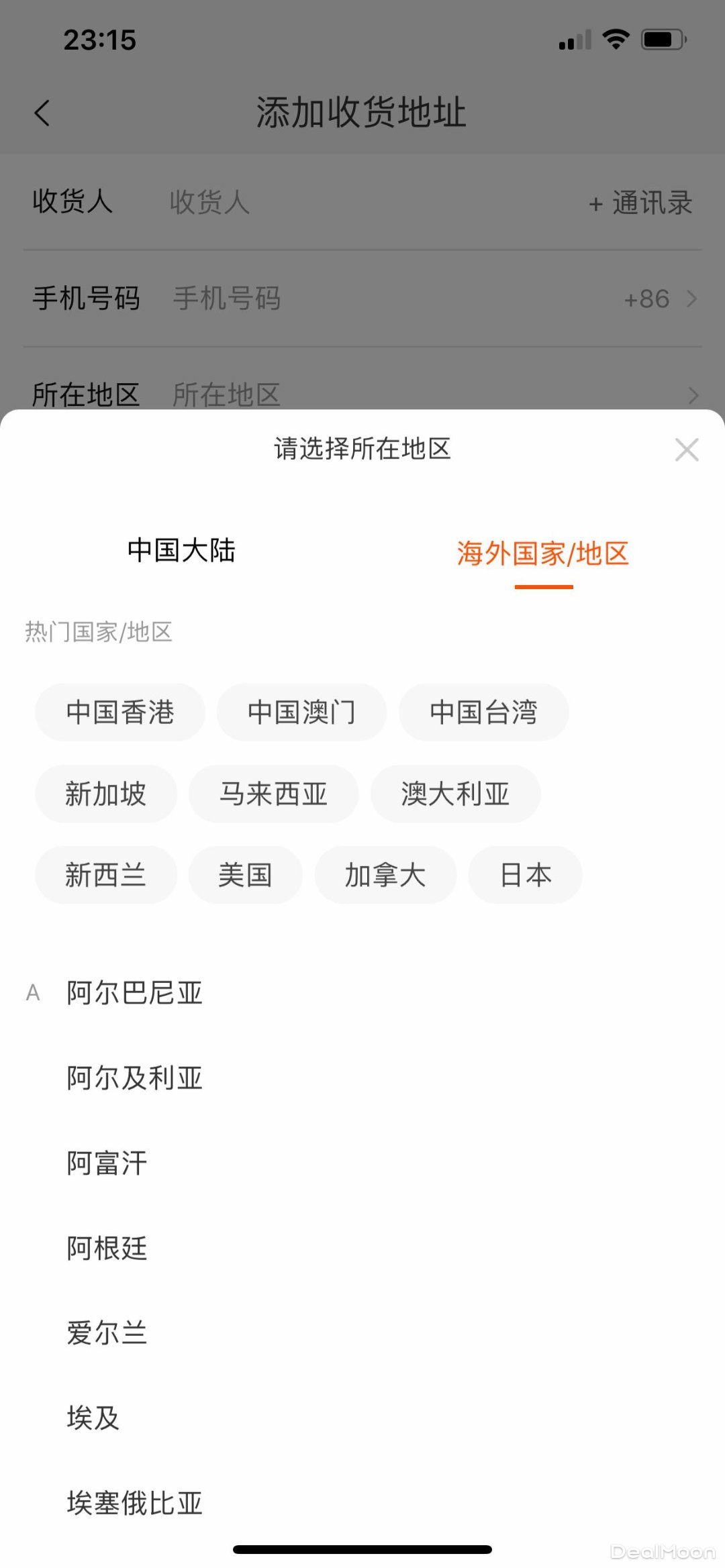Select the 加拿大 chip
The width and height of the screenshot is (725, 1568).
[385, 876]
